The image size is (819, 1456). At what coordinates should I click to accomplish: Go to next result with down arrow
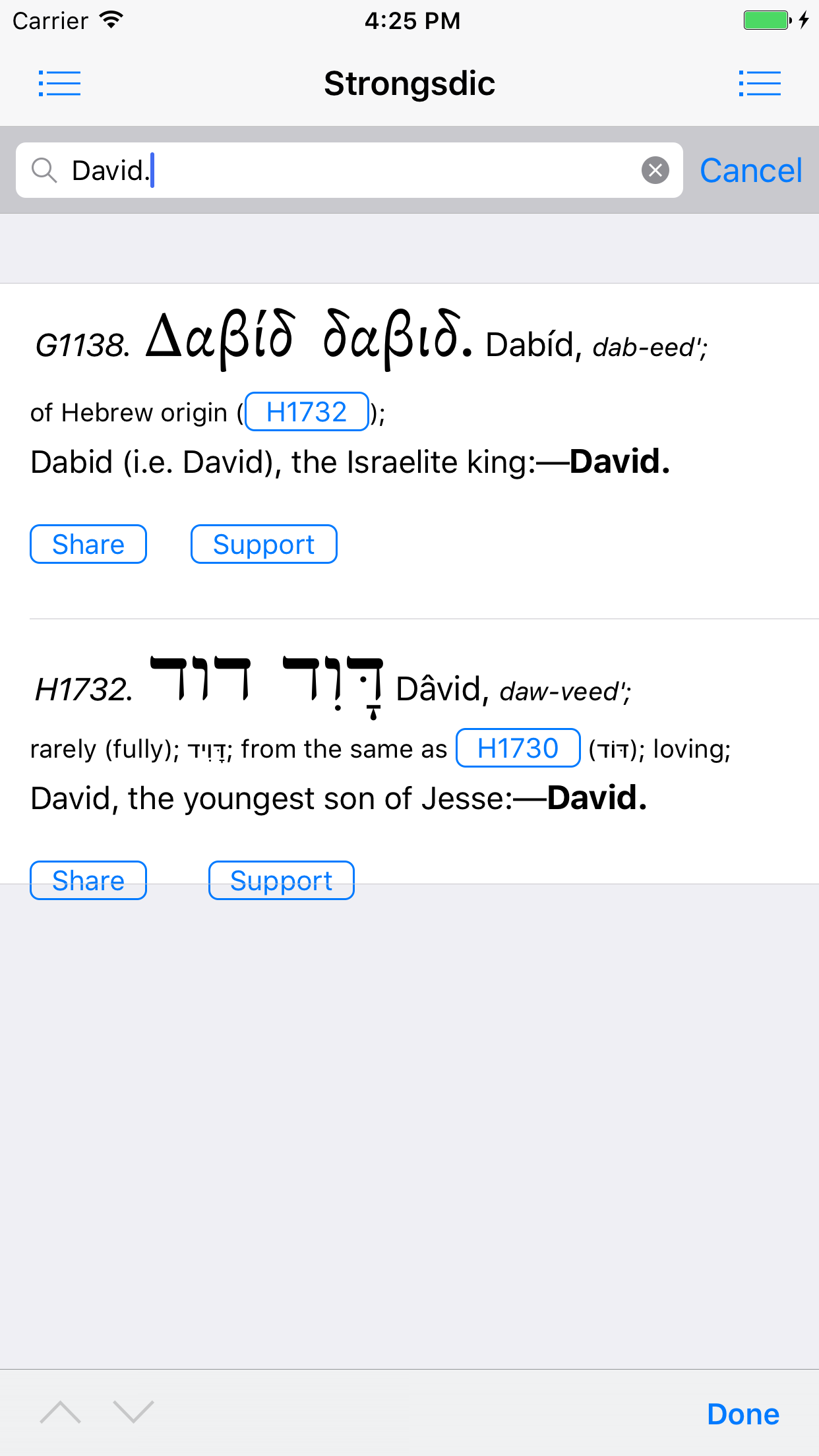[133, 1412]
